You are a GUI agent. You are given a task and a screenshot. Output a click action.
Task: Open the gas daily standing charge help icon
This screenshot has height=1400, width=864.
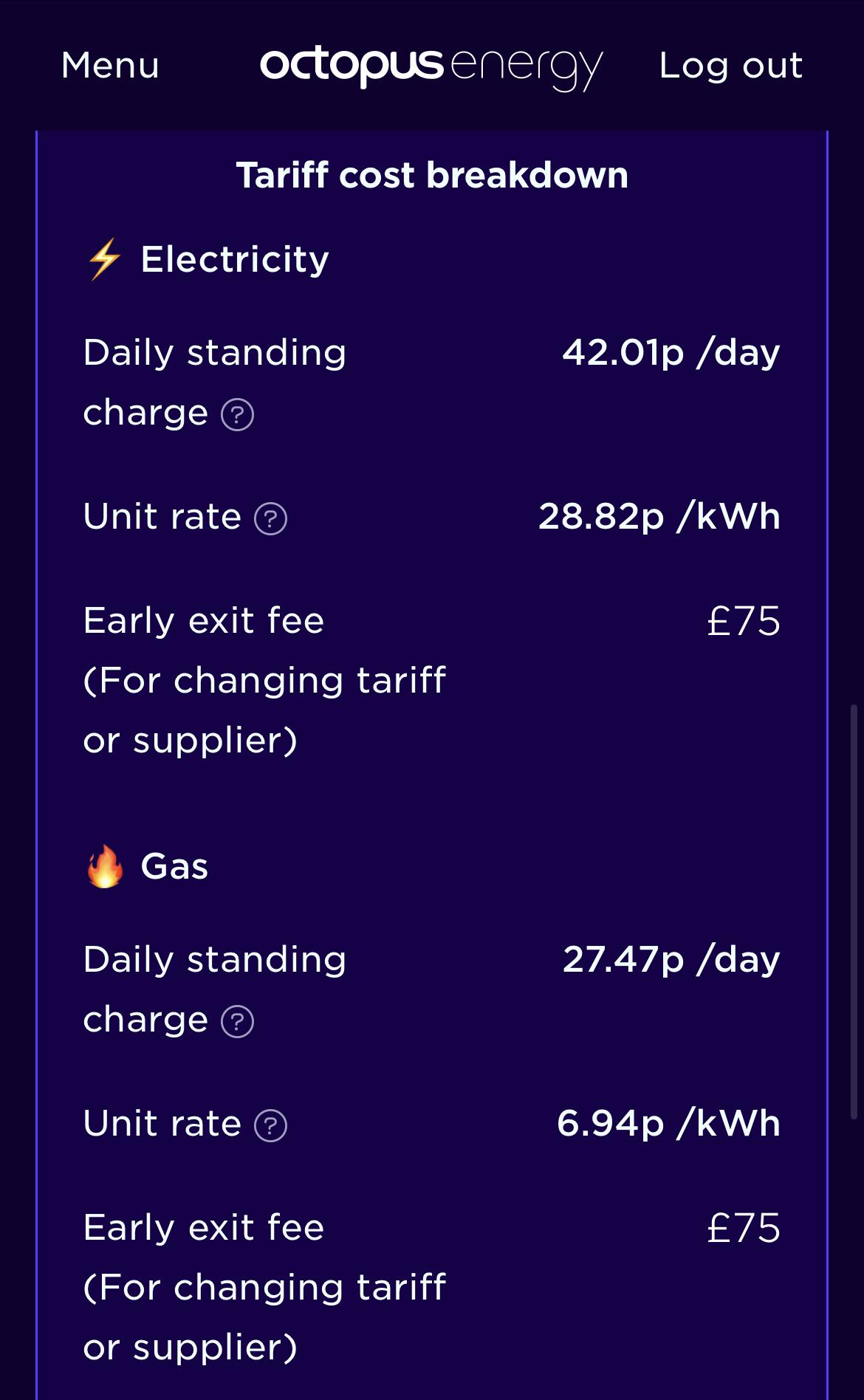point(236,1021)
